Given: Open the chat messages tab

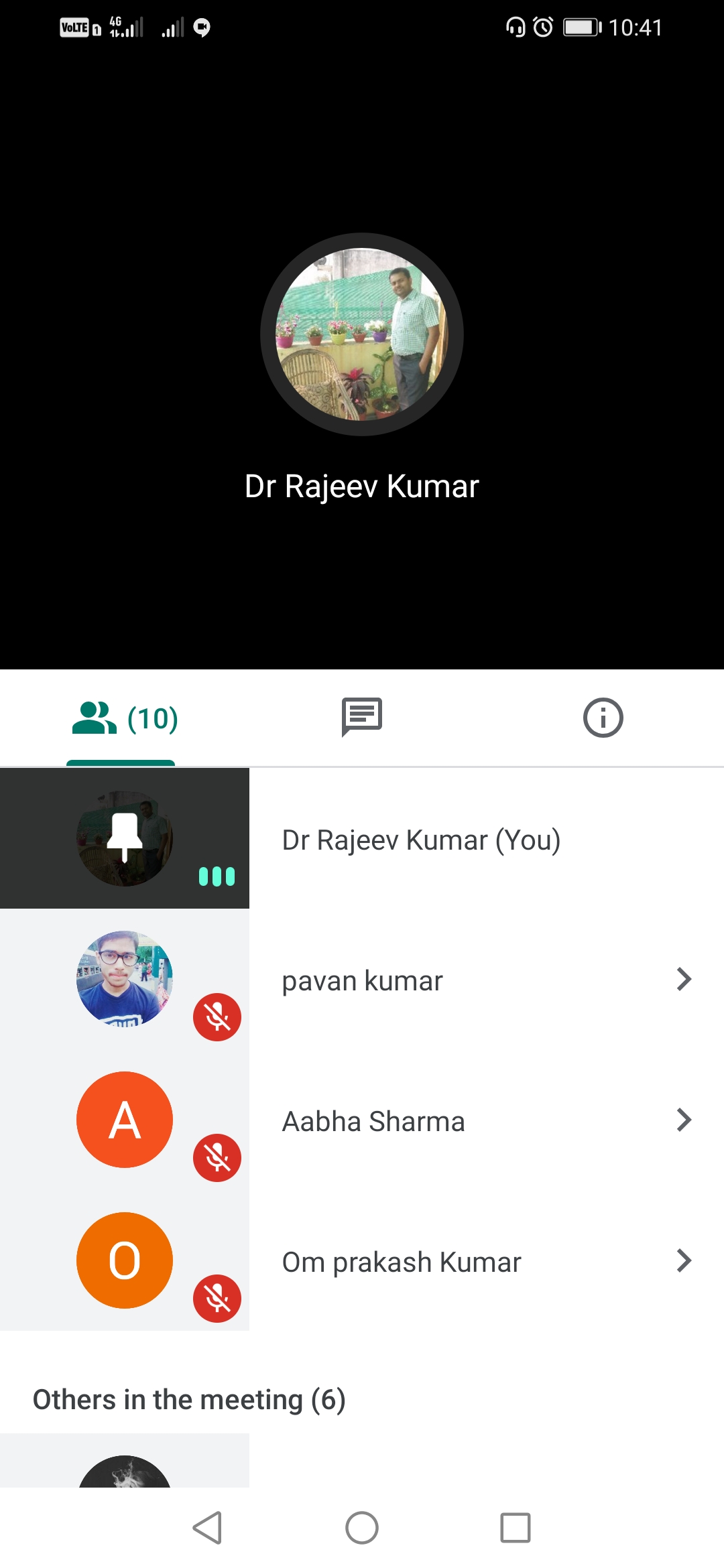Looking at the screenshot, I should tap(362, 717).
